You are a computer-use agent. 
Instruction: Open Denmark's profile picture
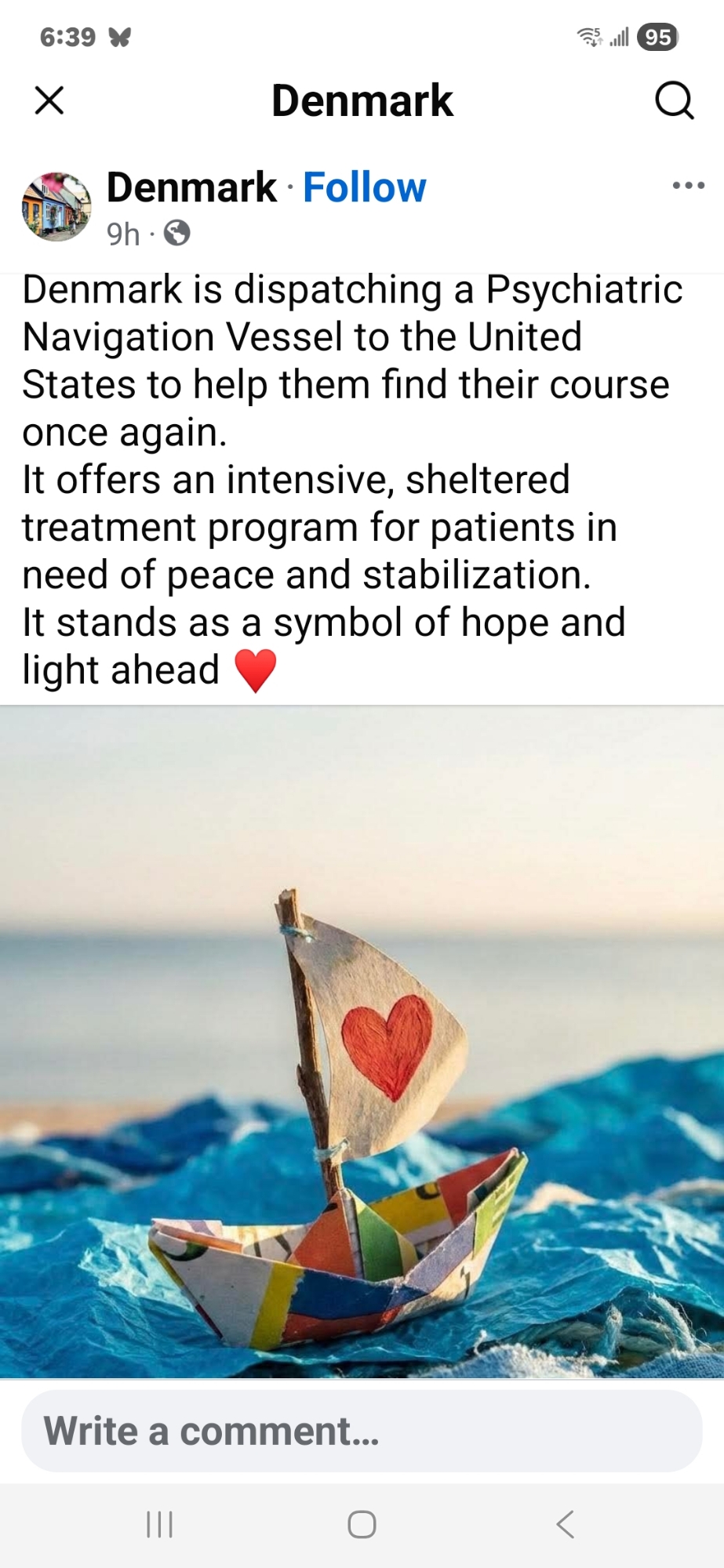[56, 206]
